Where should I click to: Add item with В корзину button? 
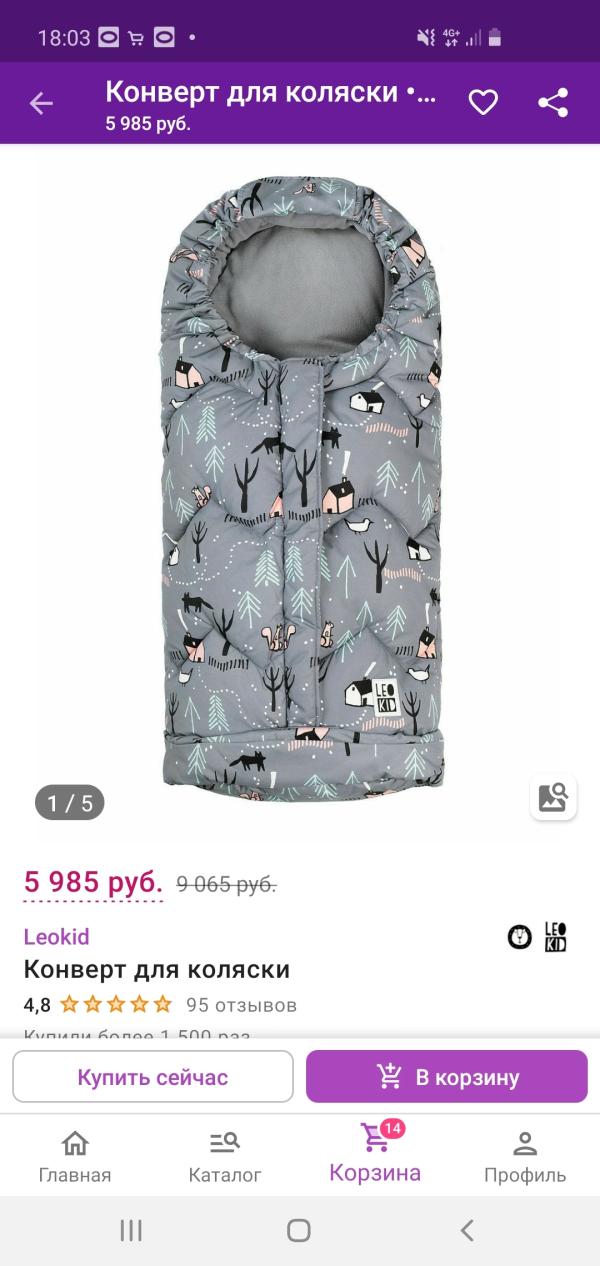point(447,1077)
